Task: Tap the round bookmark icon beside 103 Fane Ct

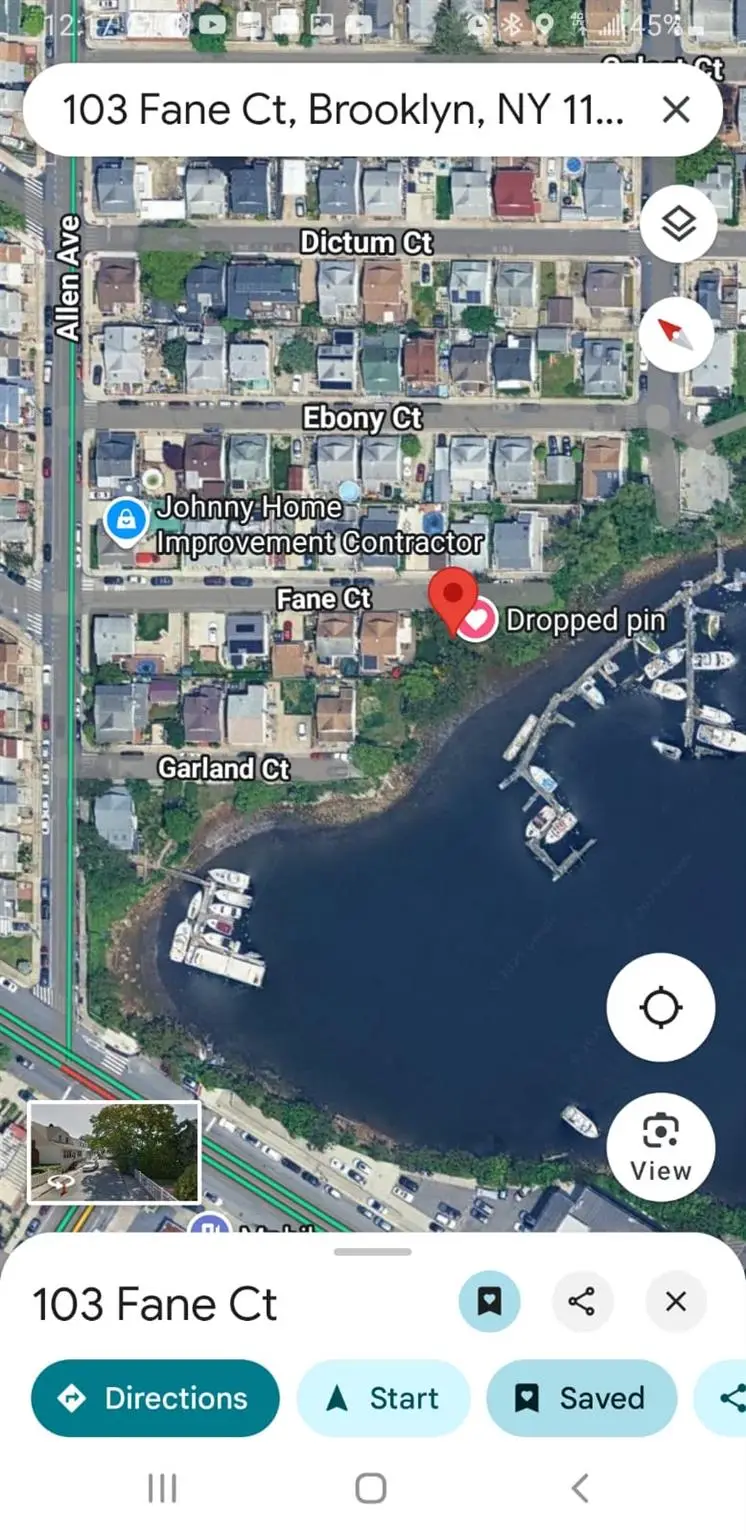Action: 489,1301
